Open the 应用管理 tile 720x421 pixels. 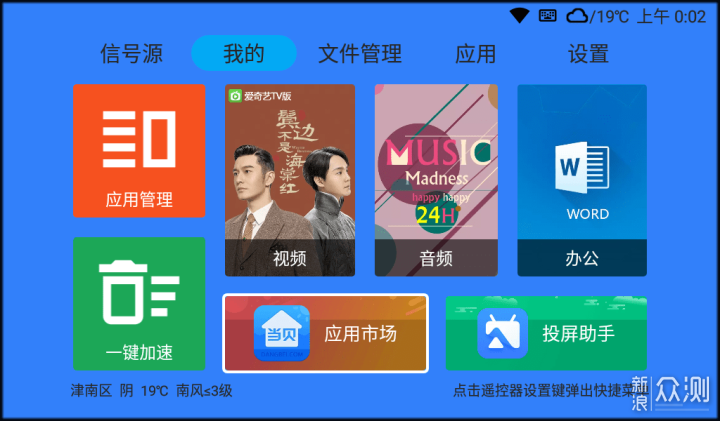point(139,150)
